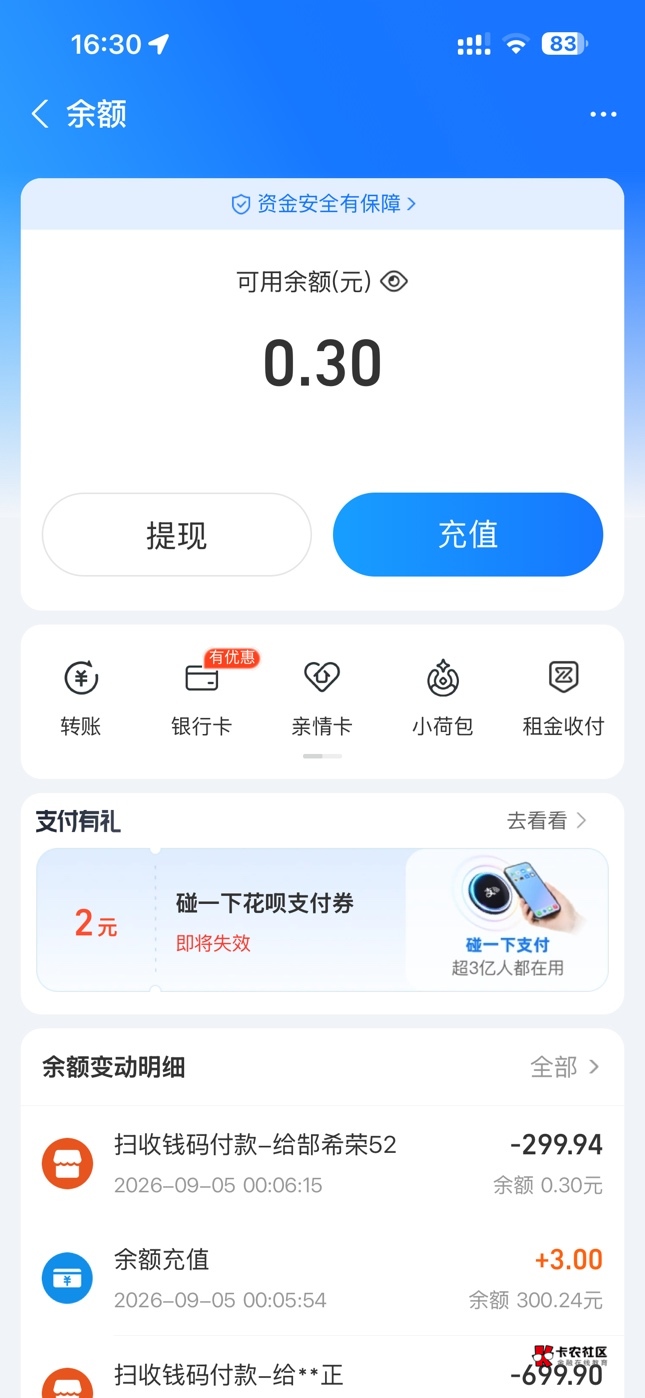Open the 扫收钱码付款 -299.94 transaction
Viewport: 645px width, 1398px height.
click(322, 1163)
